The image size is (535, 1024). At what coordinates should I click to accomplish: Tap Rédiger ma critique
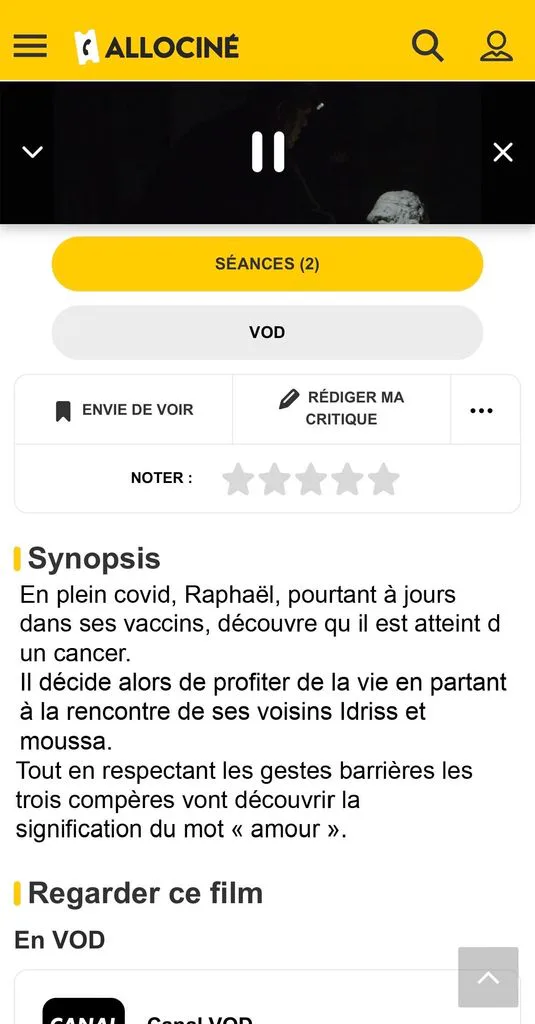pos(341,409)
